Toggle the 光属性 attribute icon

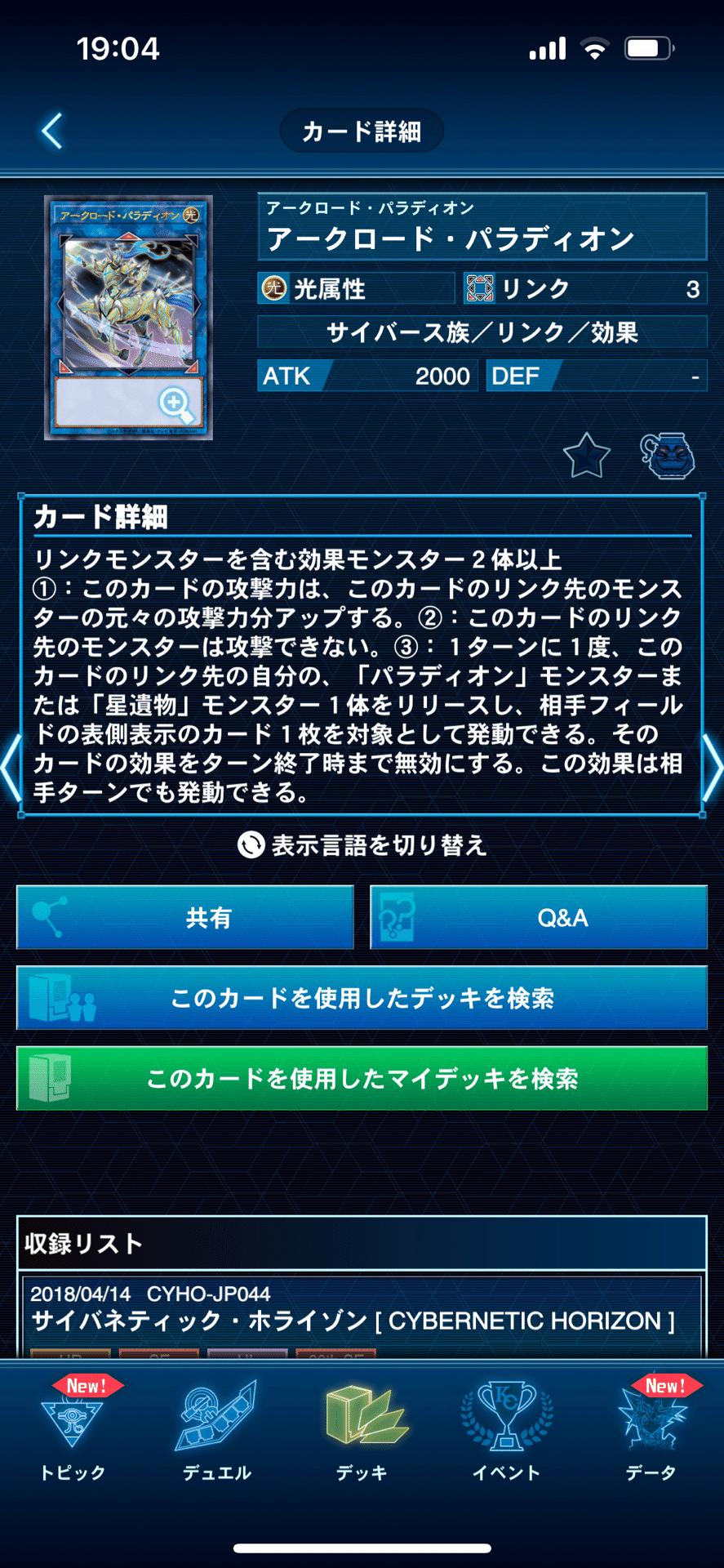pos(272,287)
